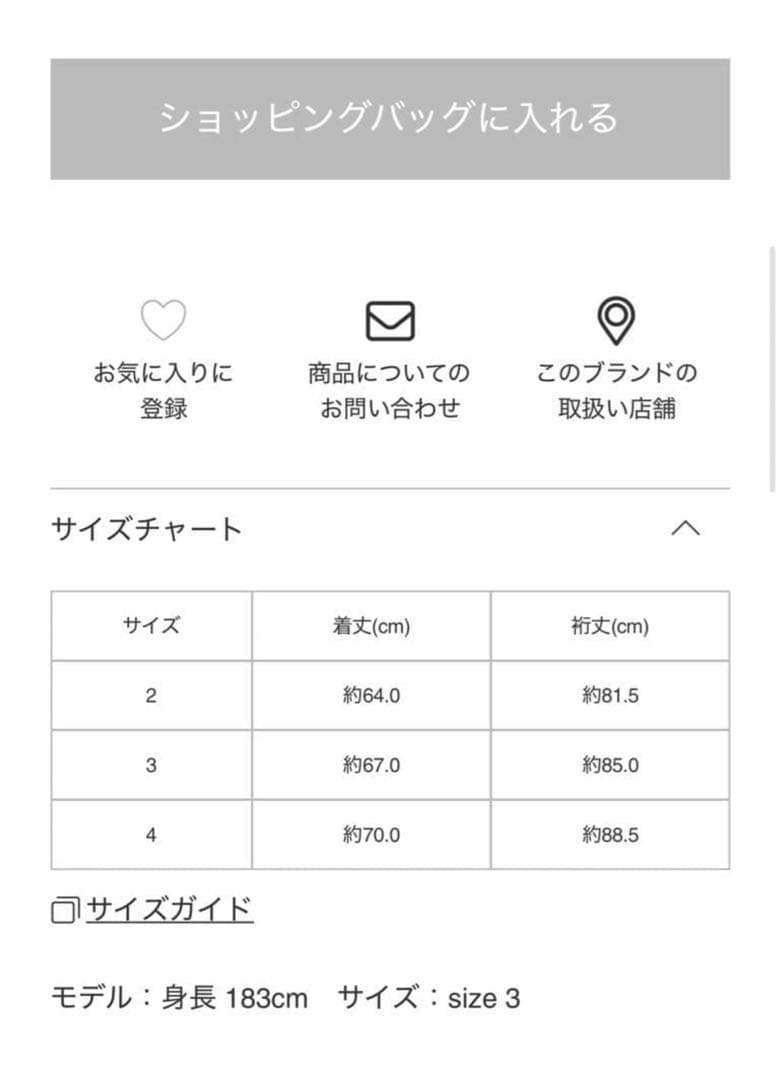Click the サイズチャート header label
The height and width of the screenshot is (1080, 781).
(146, 527)
